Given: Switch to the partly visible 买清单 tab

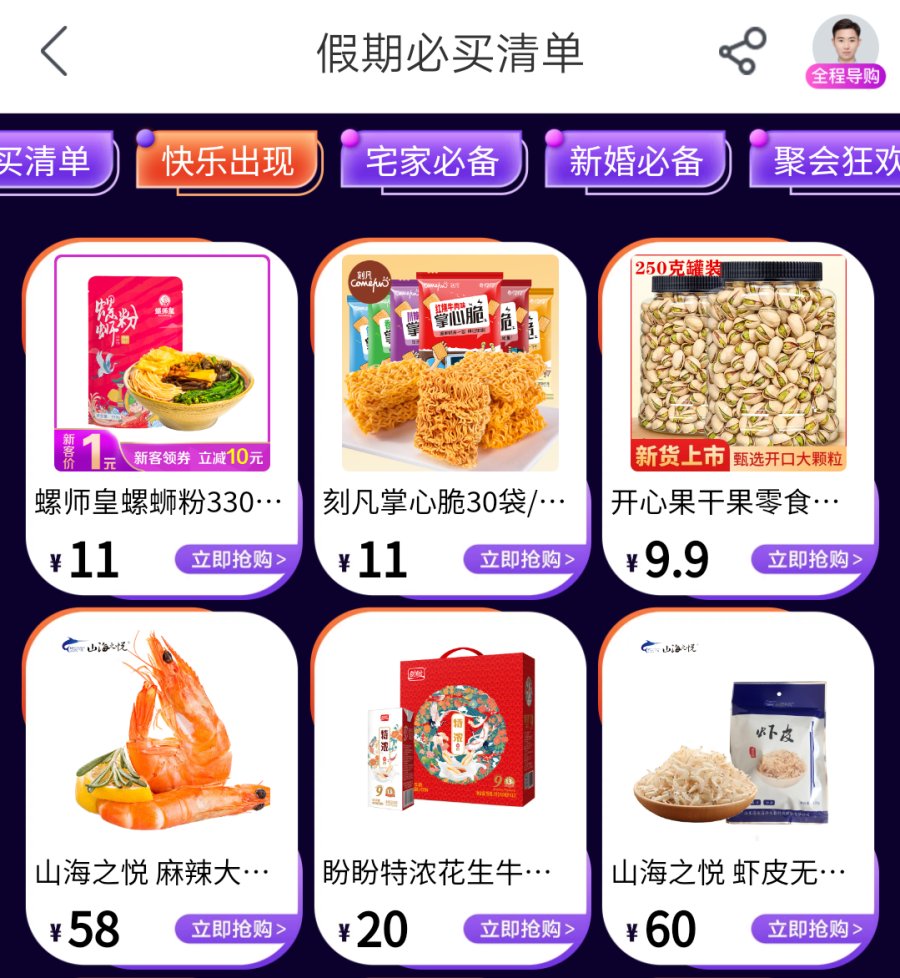Looking at the screenshot, I should [50, 161].
